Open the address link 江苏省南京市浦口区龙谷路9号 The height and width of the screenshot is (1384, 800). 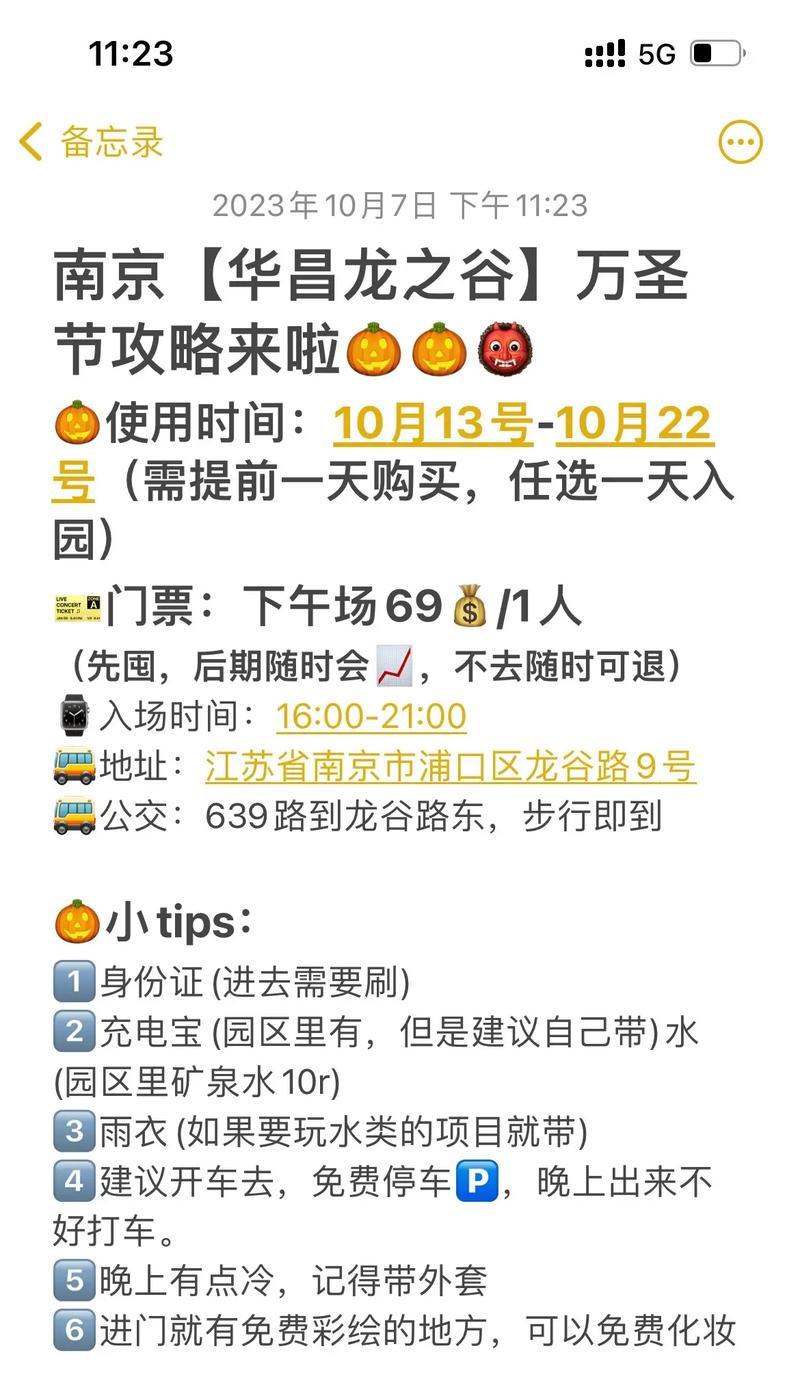pyautogui.click(x=450, y=767)
